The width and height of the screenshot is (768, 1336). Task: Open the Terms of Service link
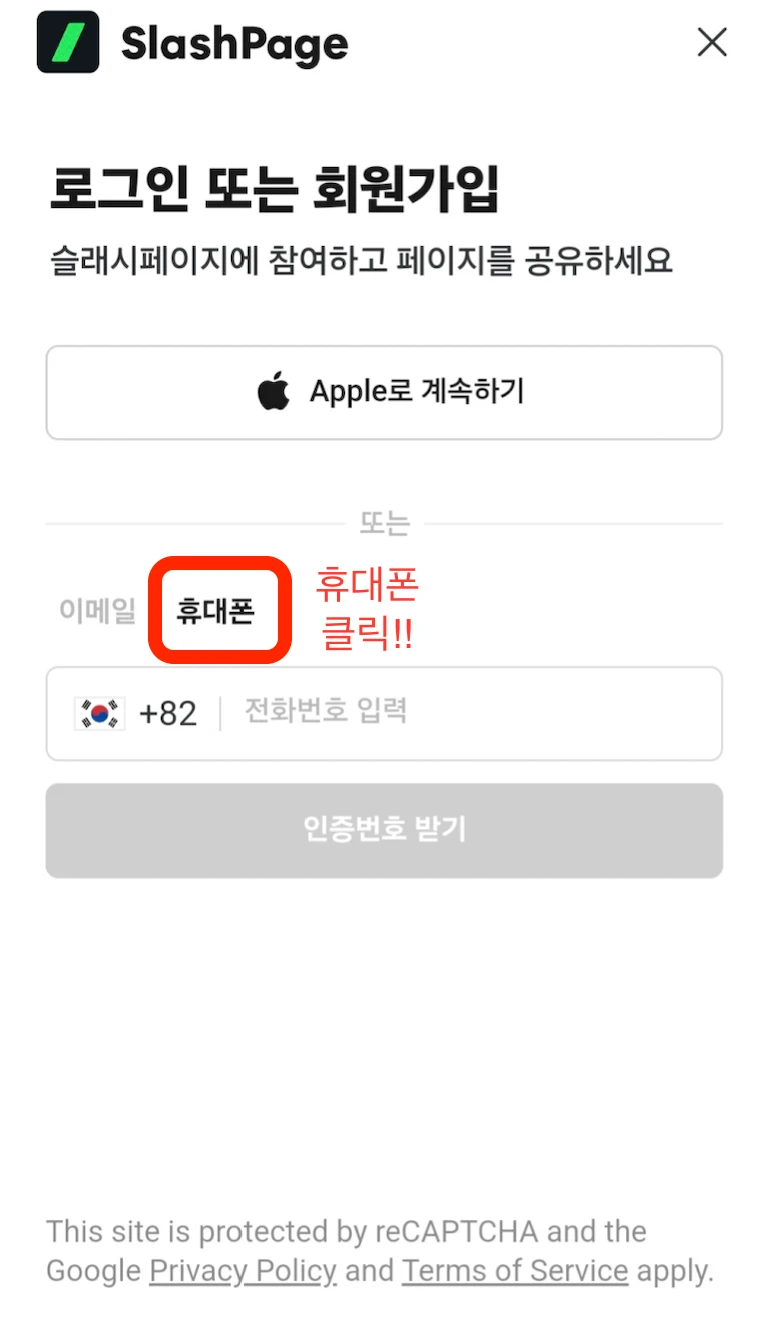point(515,1271)
